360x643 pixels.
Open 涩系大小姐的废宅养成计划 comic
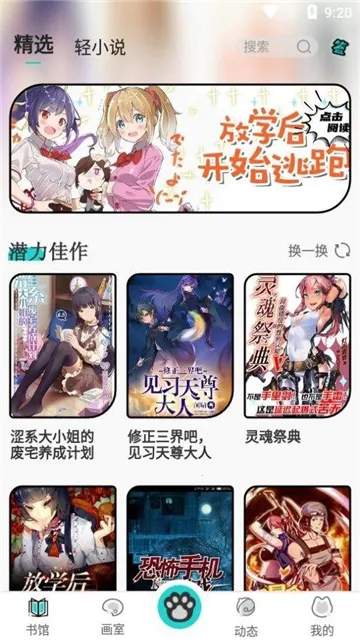click(x=63, y=346)
